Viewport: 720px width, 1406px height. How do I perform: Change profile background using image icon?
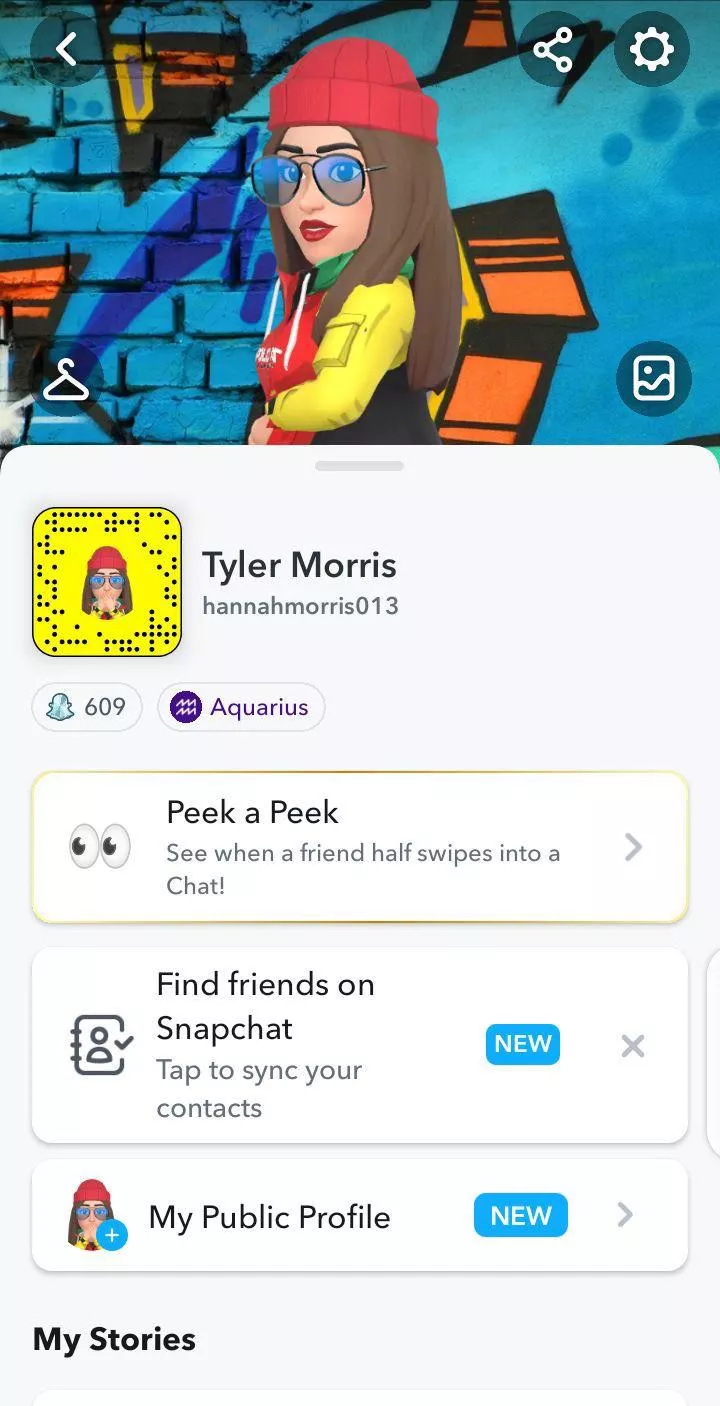pyautogui.click(x=654, y=379)
